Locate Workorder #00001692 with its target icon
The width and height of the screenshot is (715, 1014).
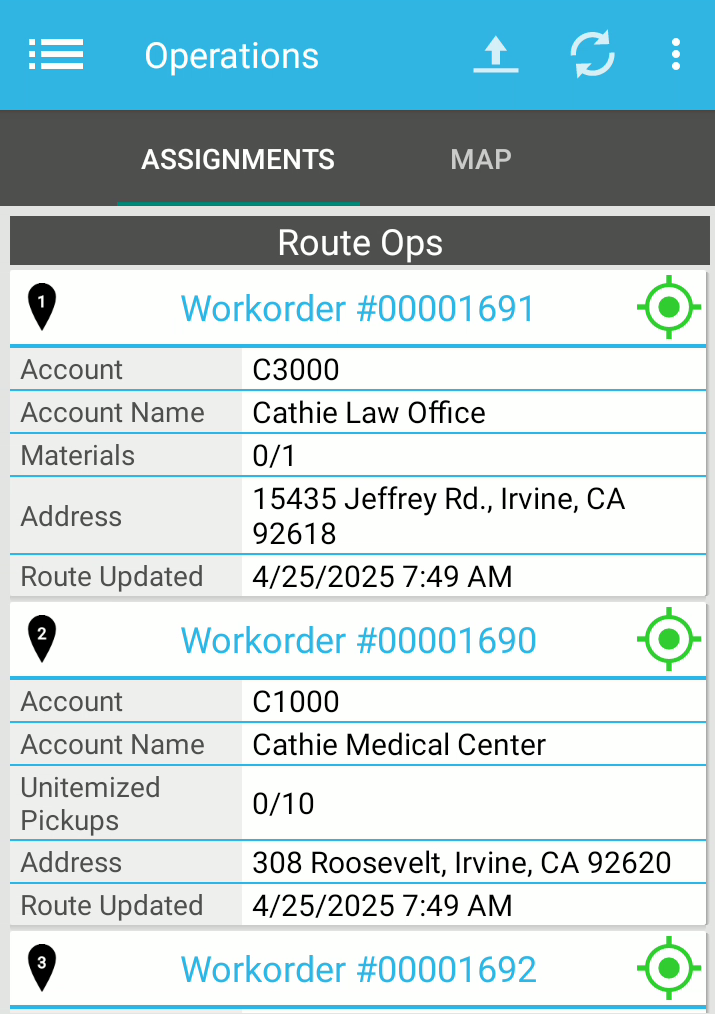click(668, 968)
